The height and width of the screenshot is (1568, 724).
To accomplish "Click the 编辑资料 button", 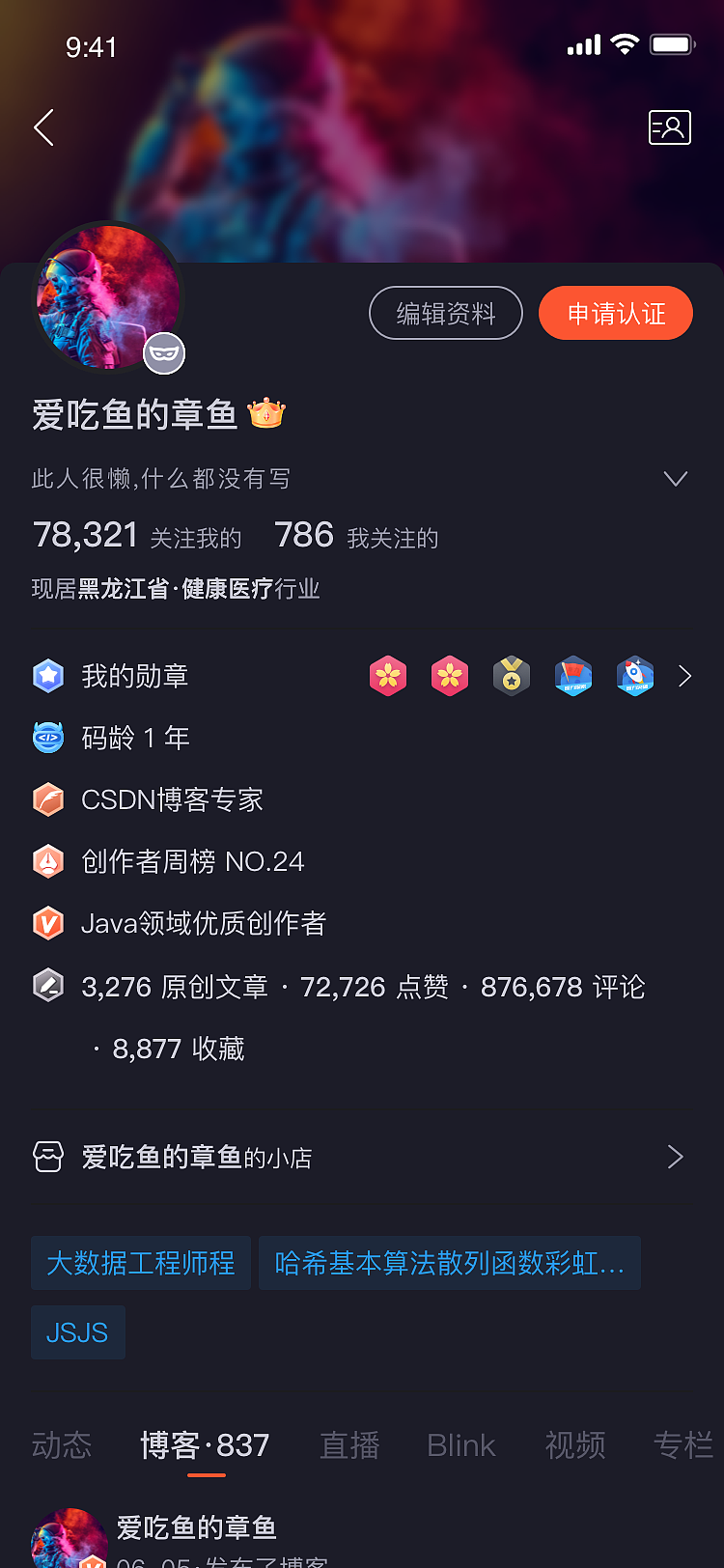I will [445, 313].
